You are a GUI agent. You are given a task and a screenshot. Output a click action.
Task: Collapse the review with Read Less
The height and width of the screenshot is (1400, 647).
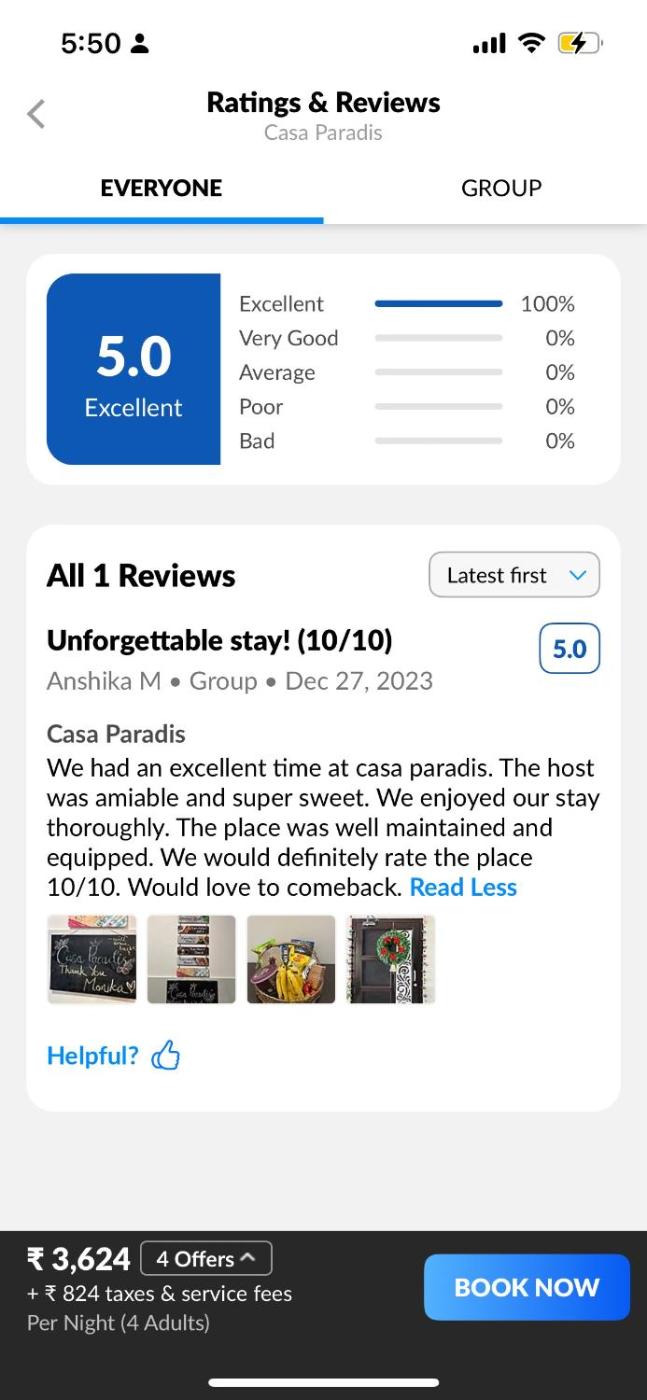463,887
